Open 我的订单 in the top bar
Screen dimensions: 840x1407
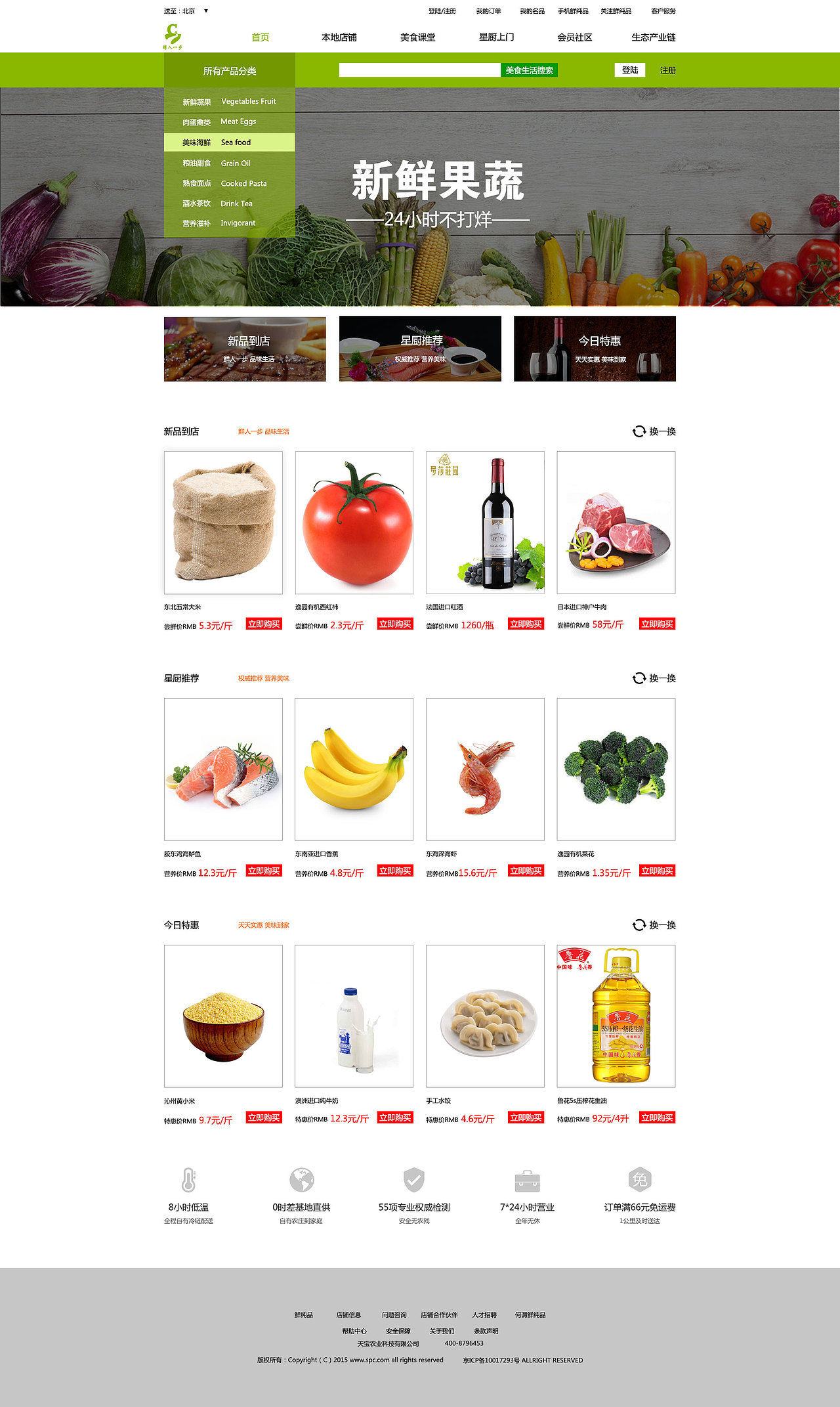click(488, 11)
